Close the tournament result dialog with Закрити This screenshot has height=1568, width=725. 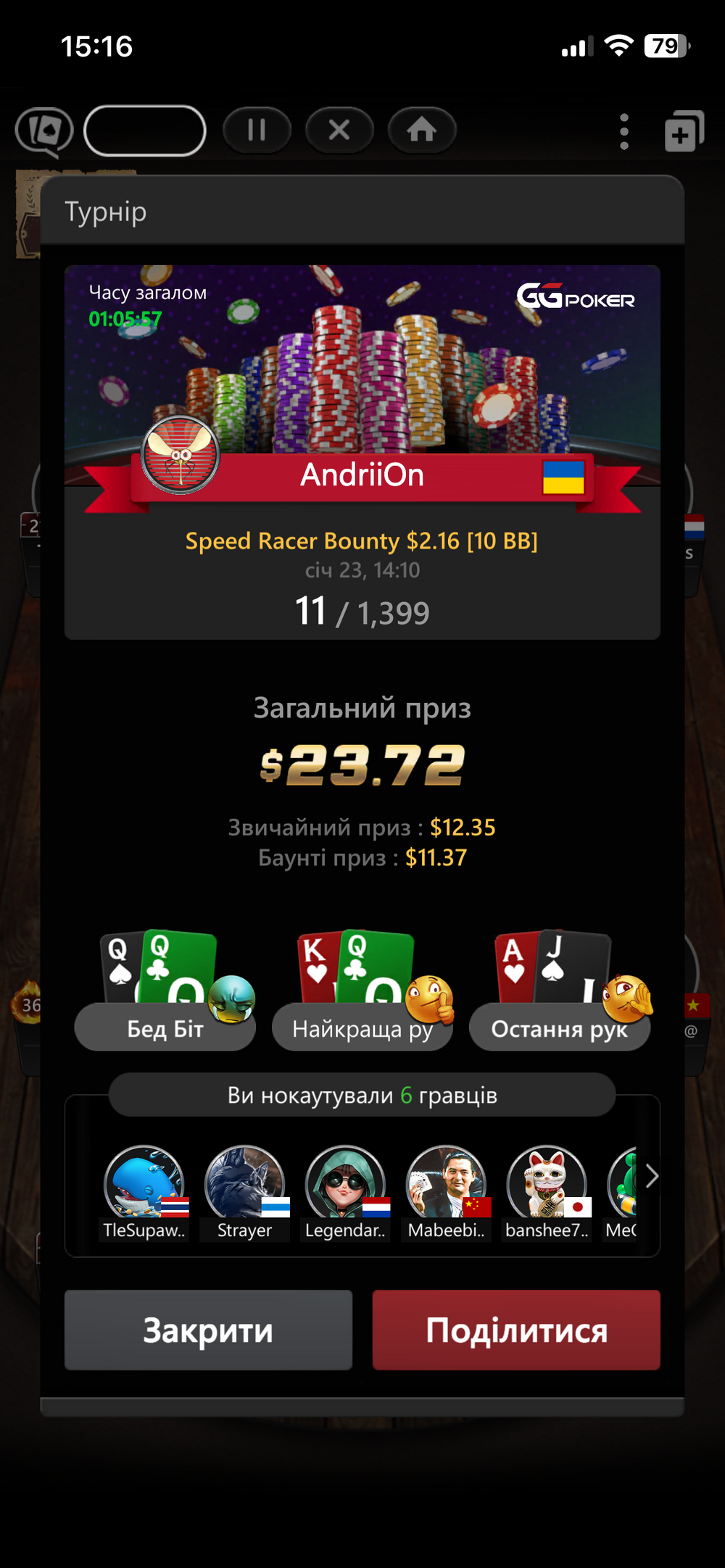tap(209, 1330)
